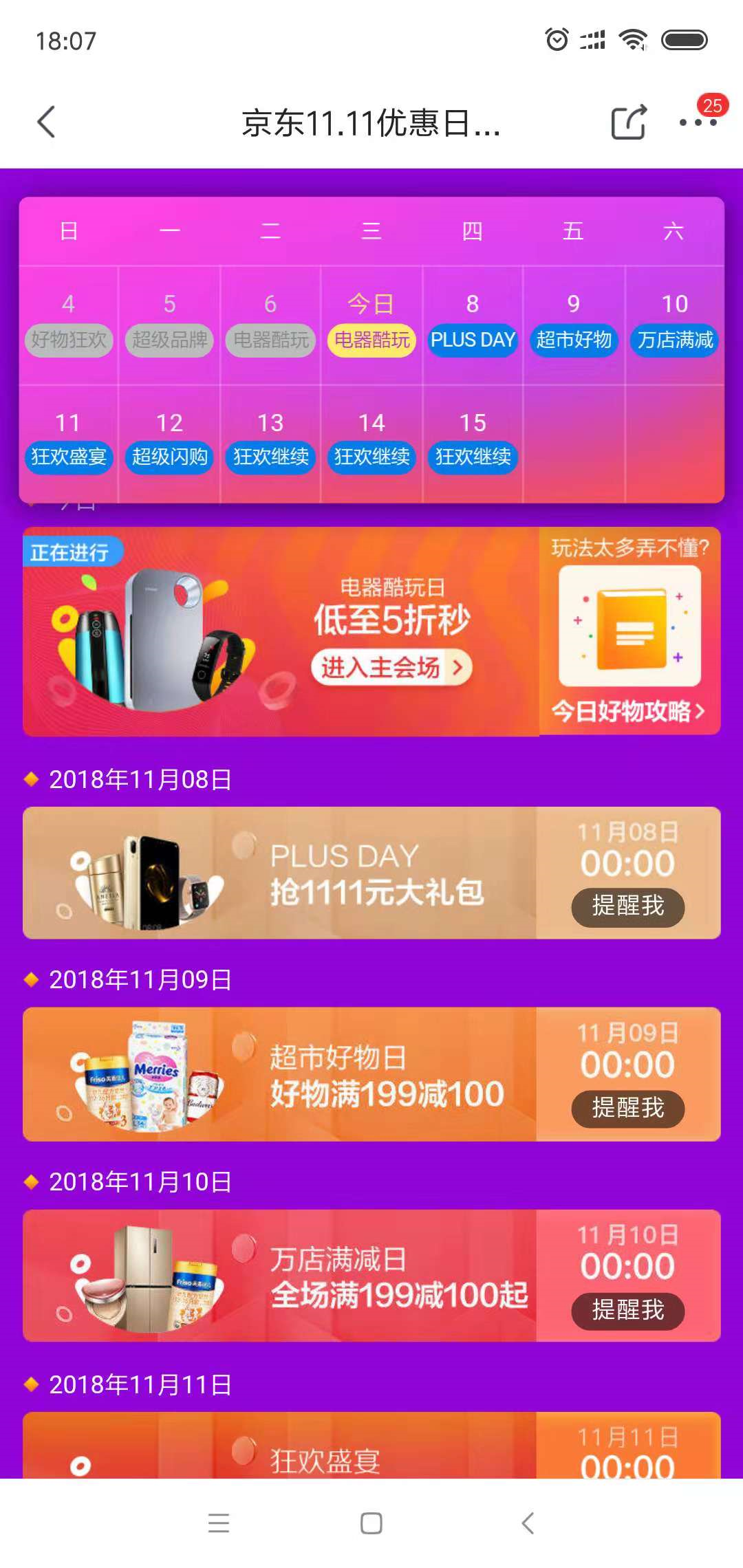743x1568 pixels.
Task: Enable reminder for 超市好物日 event
Action: tap(627, 1108)
